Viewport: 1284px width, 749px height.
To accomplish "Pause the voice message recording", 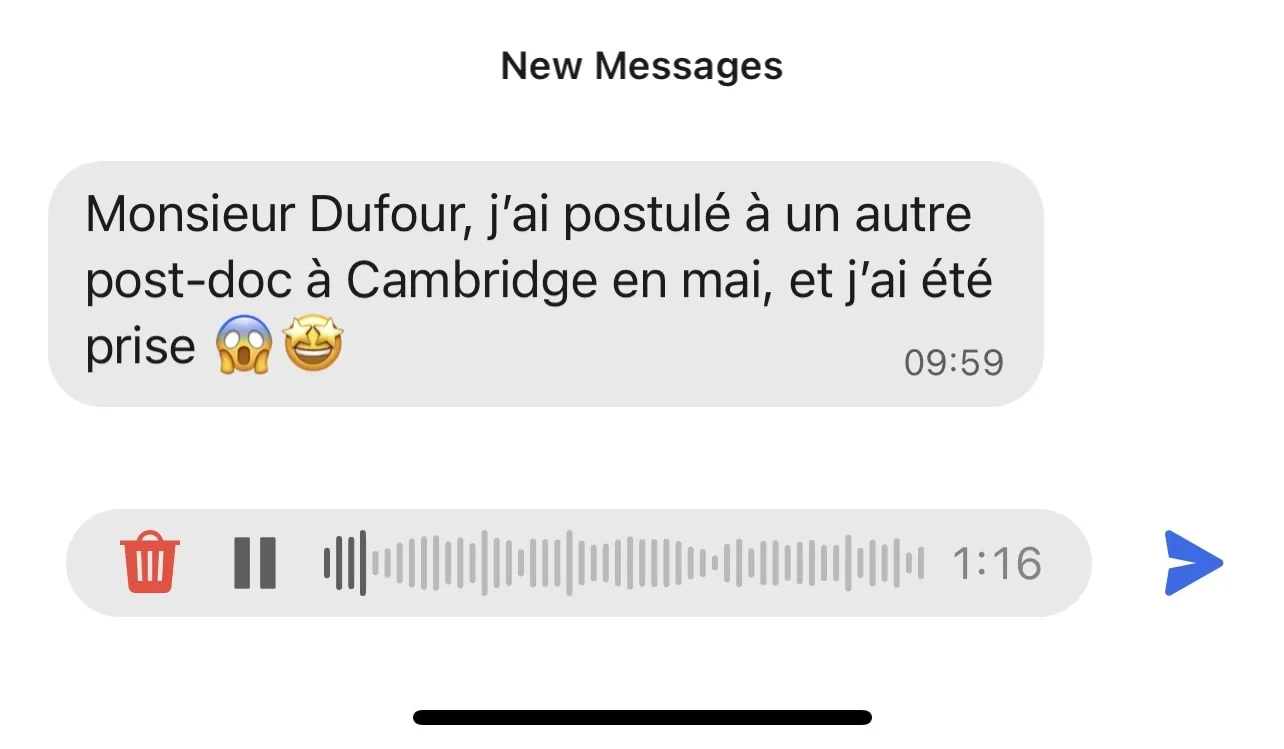I will point(254,563).
